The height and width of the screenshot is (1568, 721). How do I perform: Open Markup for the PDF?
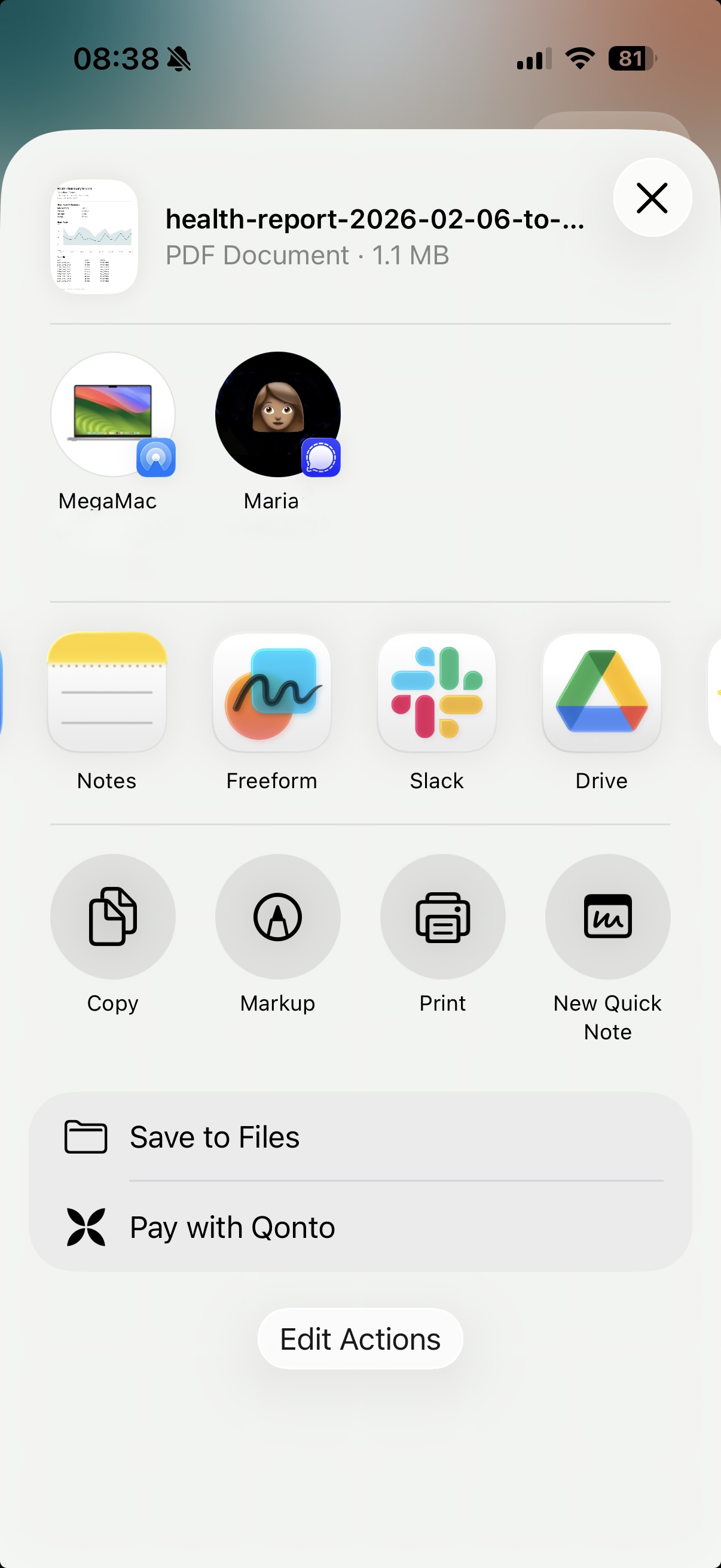(277, 917)
